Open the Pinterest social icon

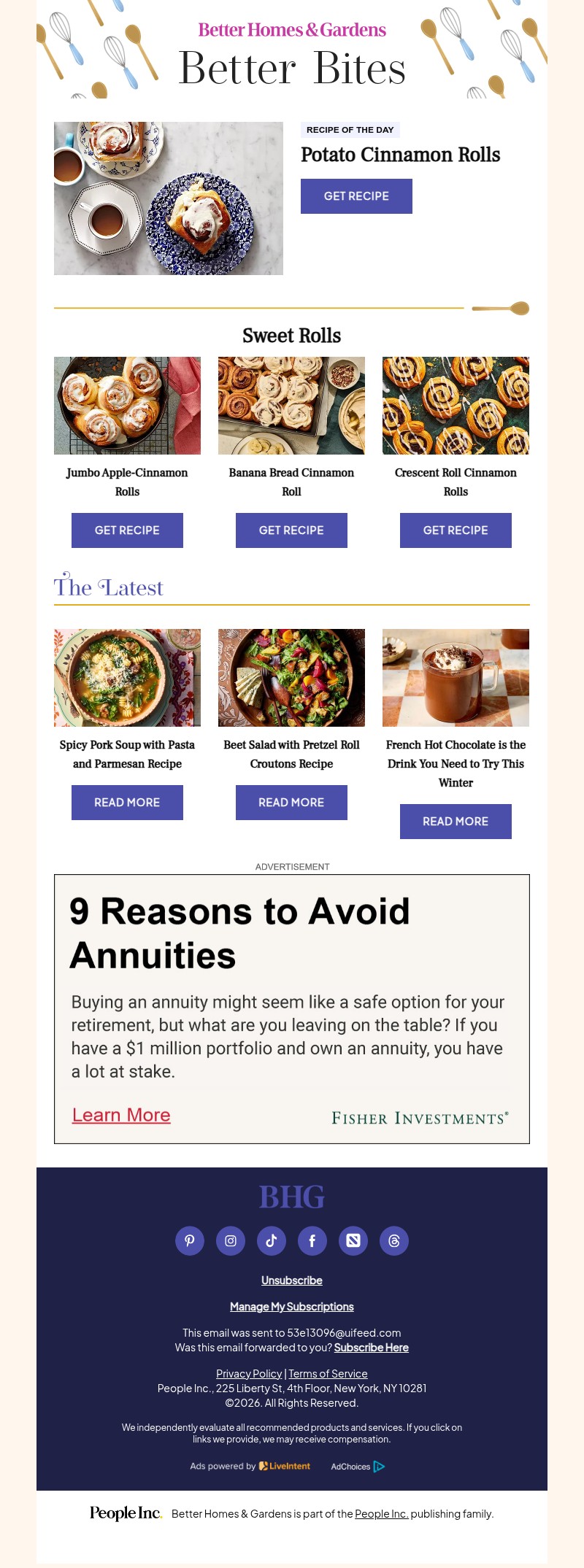[x=190, y=1240]
